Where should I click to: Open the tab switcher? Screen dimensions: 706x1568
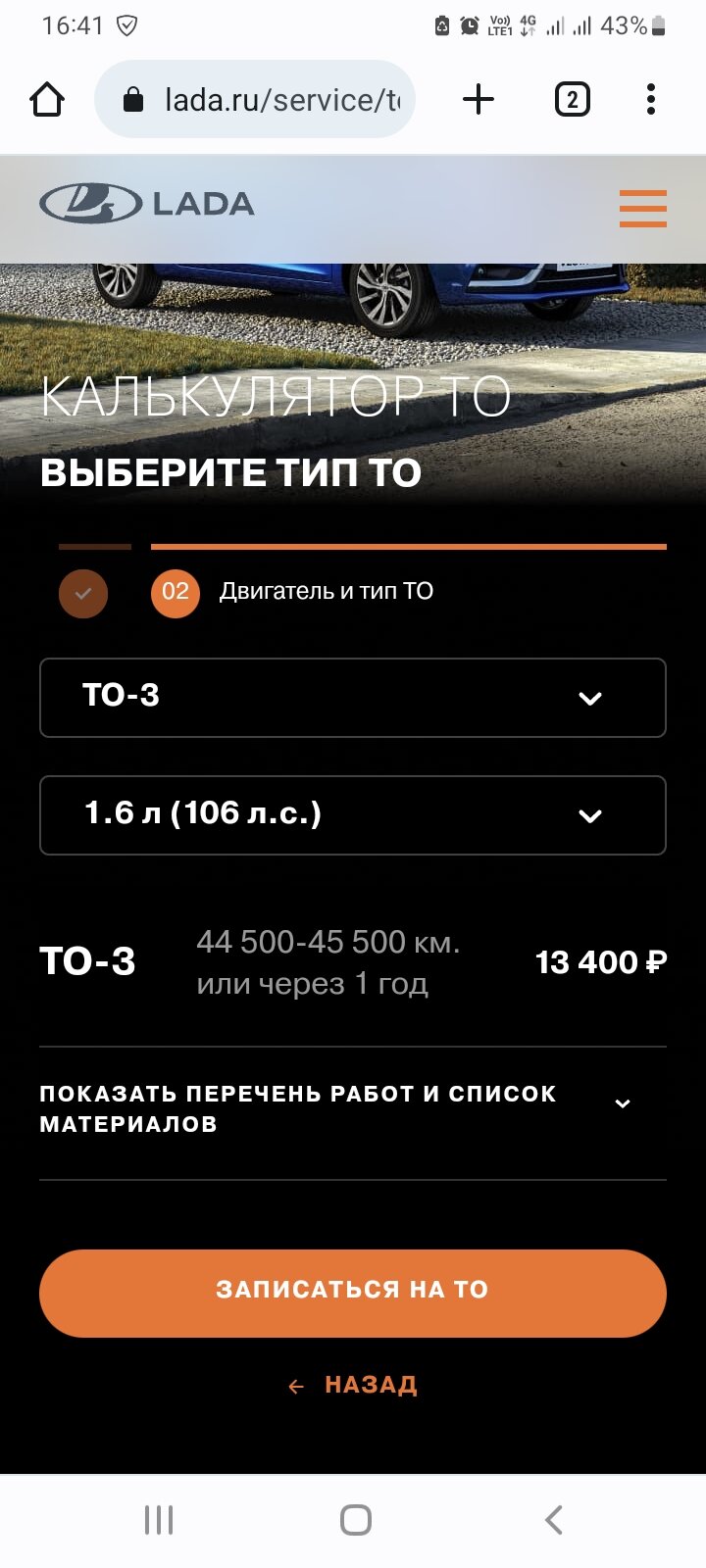(573, 100)
